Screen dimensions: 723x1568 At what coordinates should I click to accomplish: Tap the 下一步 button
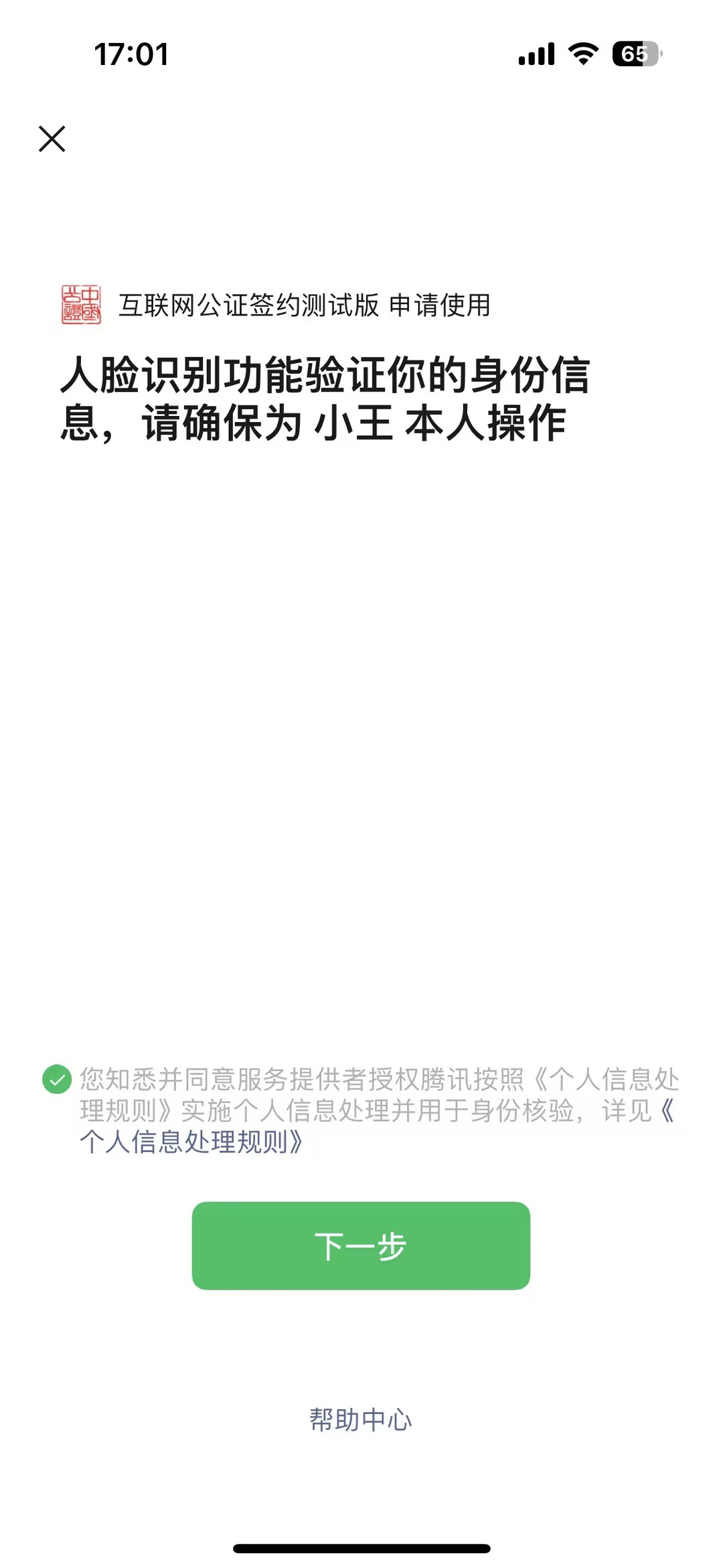[361, 1246]
